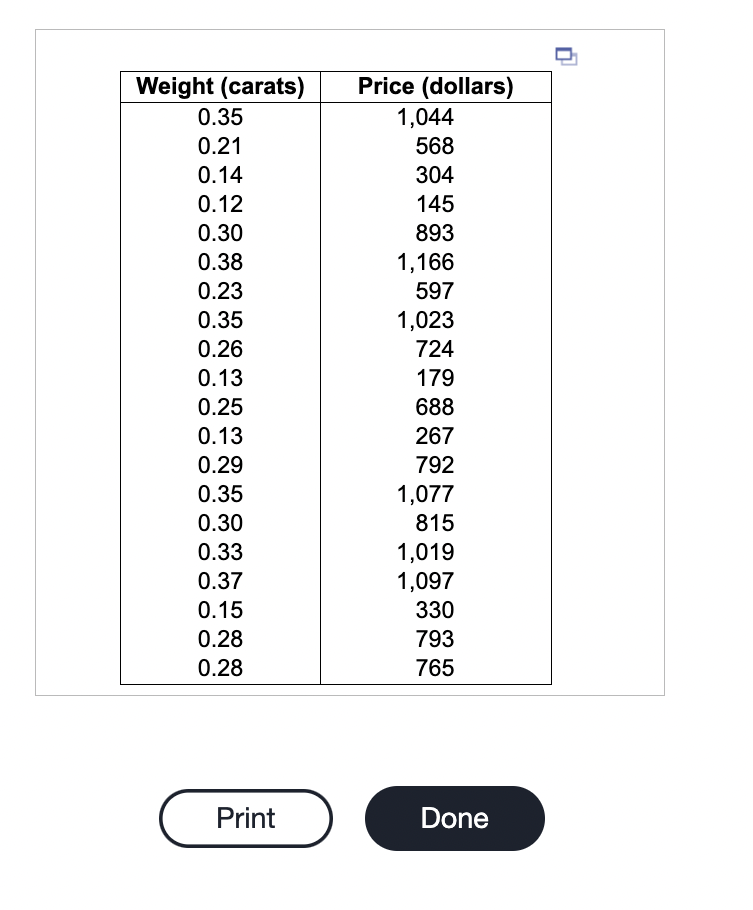Viewport: 753px width, 910px height.
Task: Click the Print button
Action: (x=245, y=818)
